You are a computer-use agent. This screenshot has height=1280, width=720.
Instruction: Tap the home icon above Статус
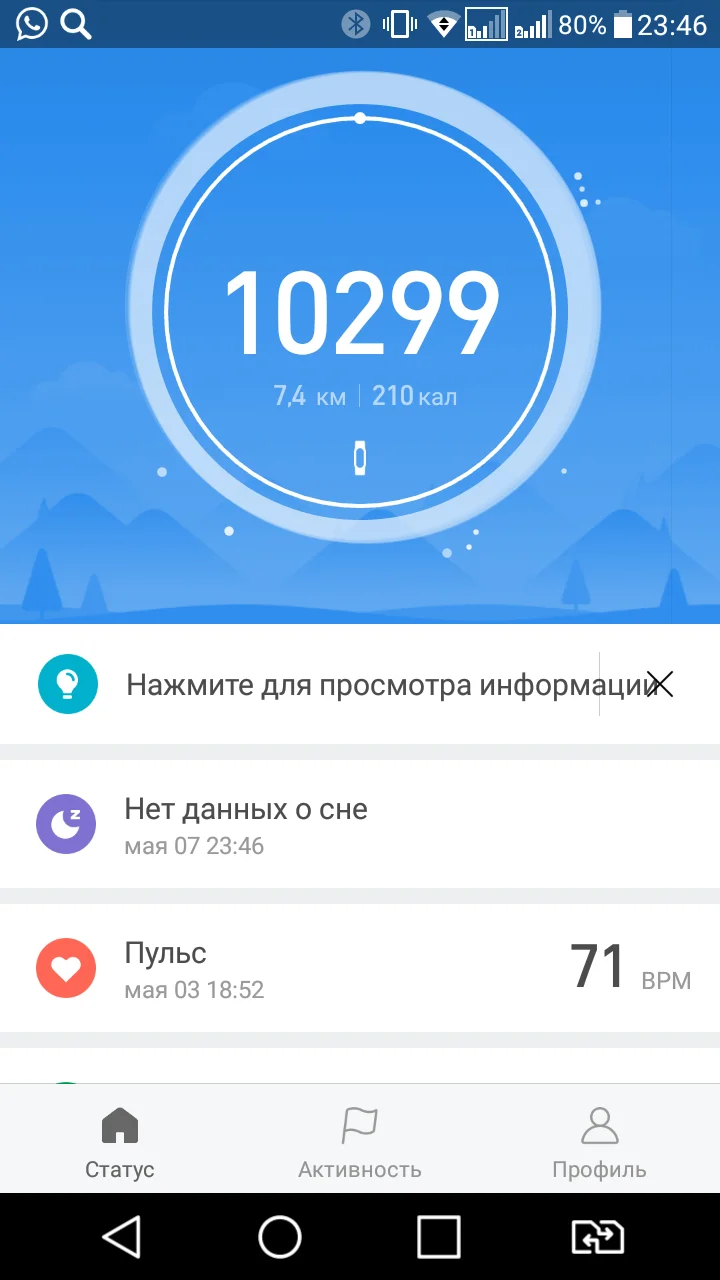[120, 1124]
